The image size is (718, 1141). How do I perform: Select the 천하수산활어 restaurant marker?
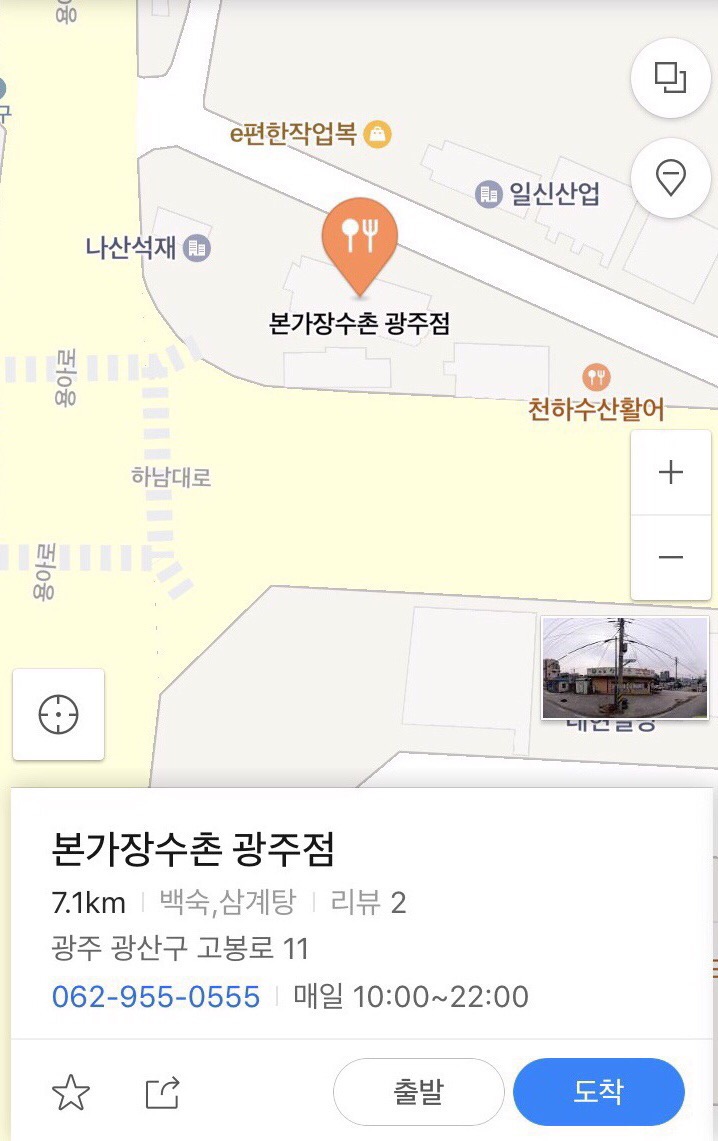coord(597,377)
